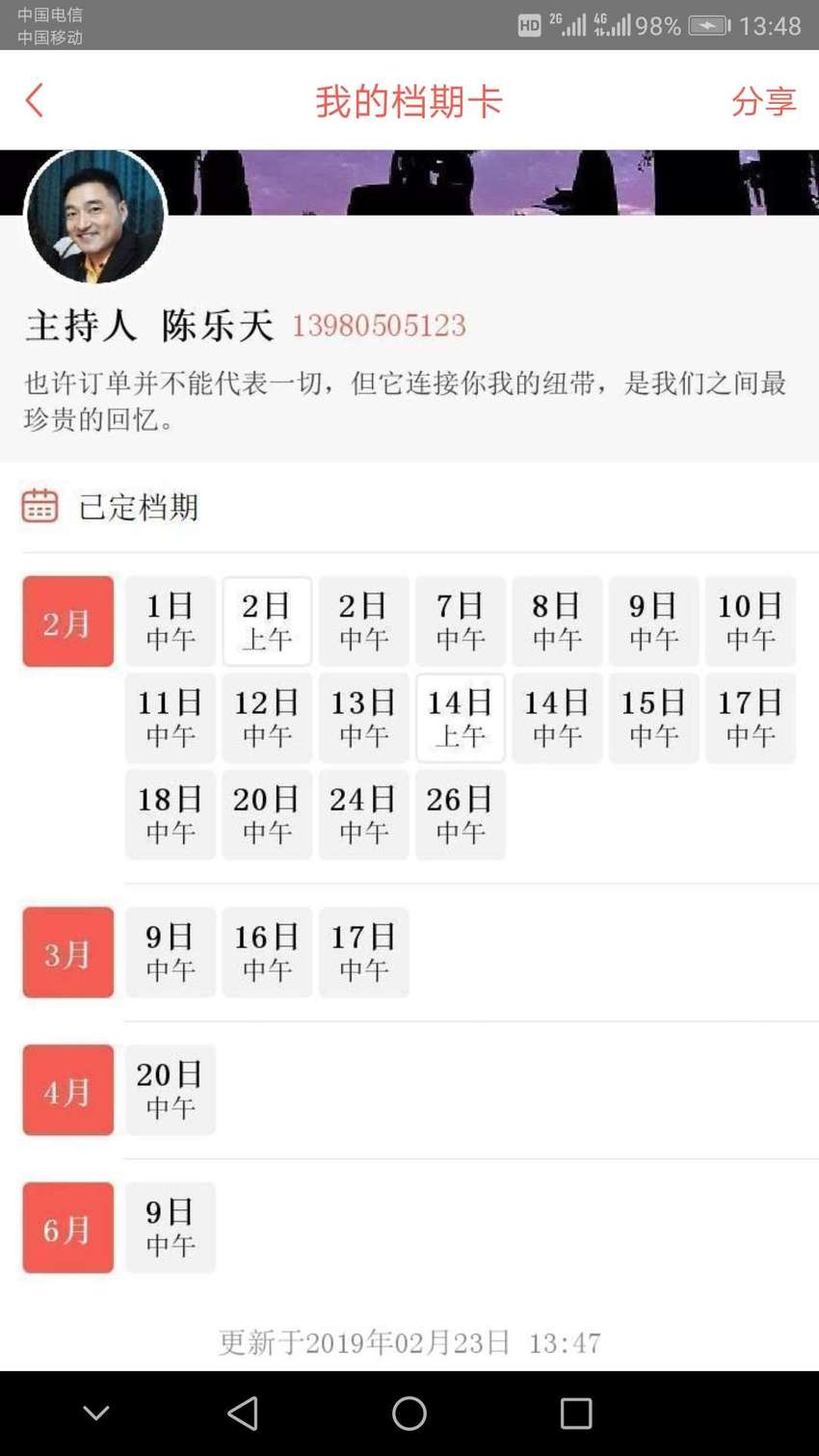819x1456 pixels.
Task: Select March 16日 中午 booking
Action: pos(267,952)
